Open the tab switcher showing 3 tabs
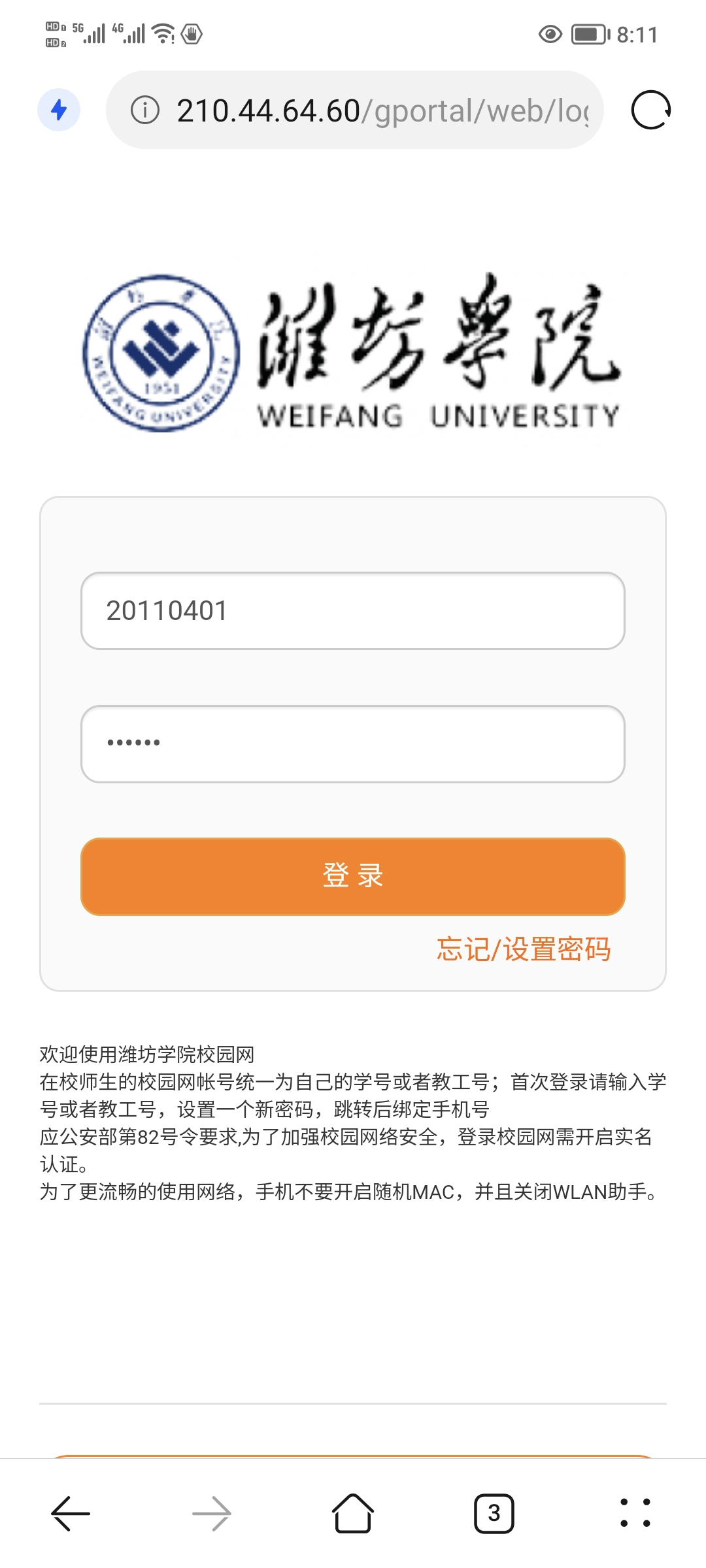 point(494,1513)
